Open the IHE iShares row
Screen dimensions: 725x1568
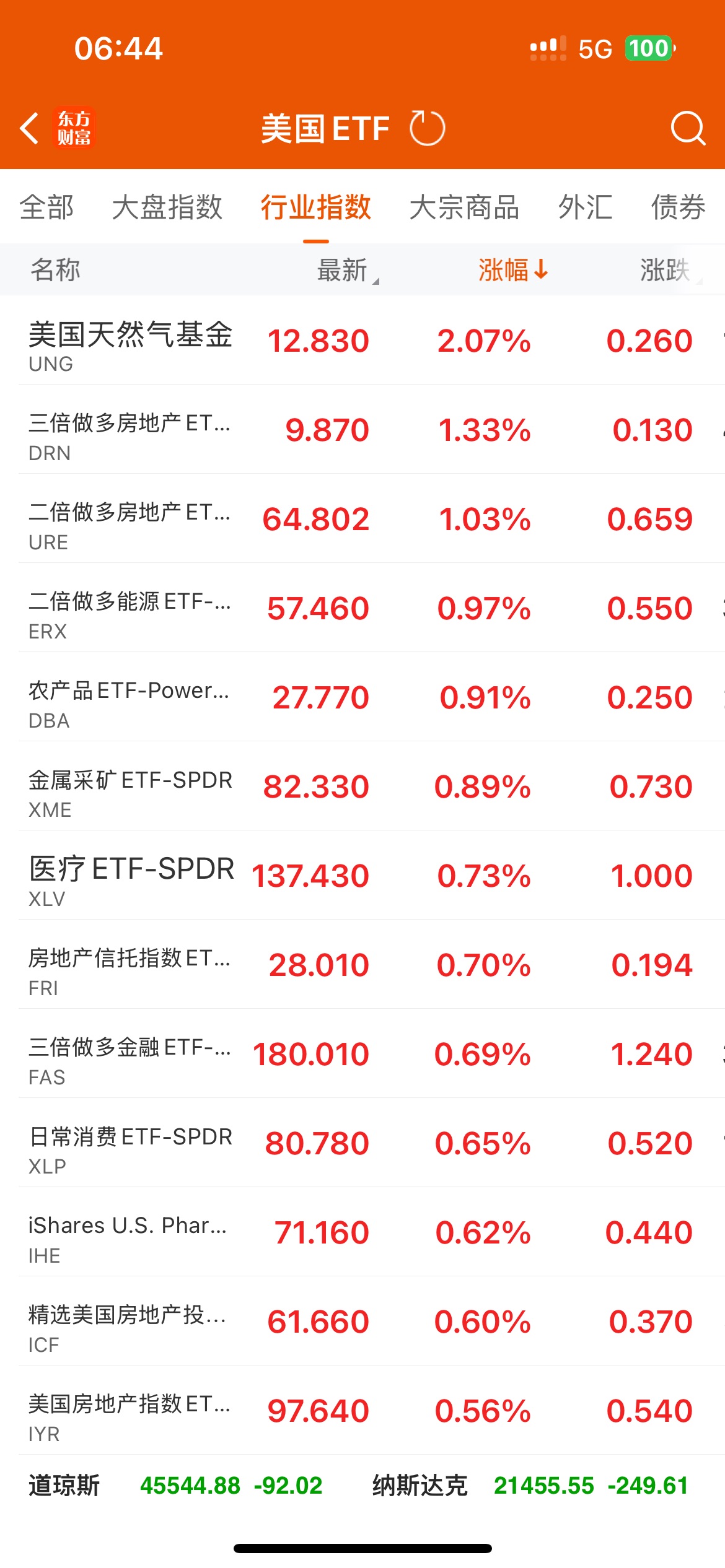tap(362, 1232)
